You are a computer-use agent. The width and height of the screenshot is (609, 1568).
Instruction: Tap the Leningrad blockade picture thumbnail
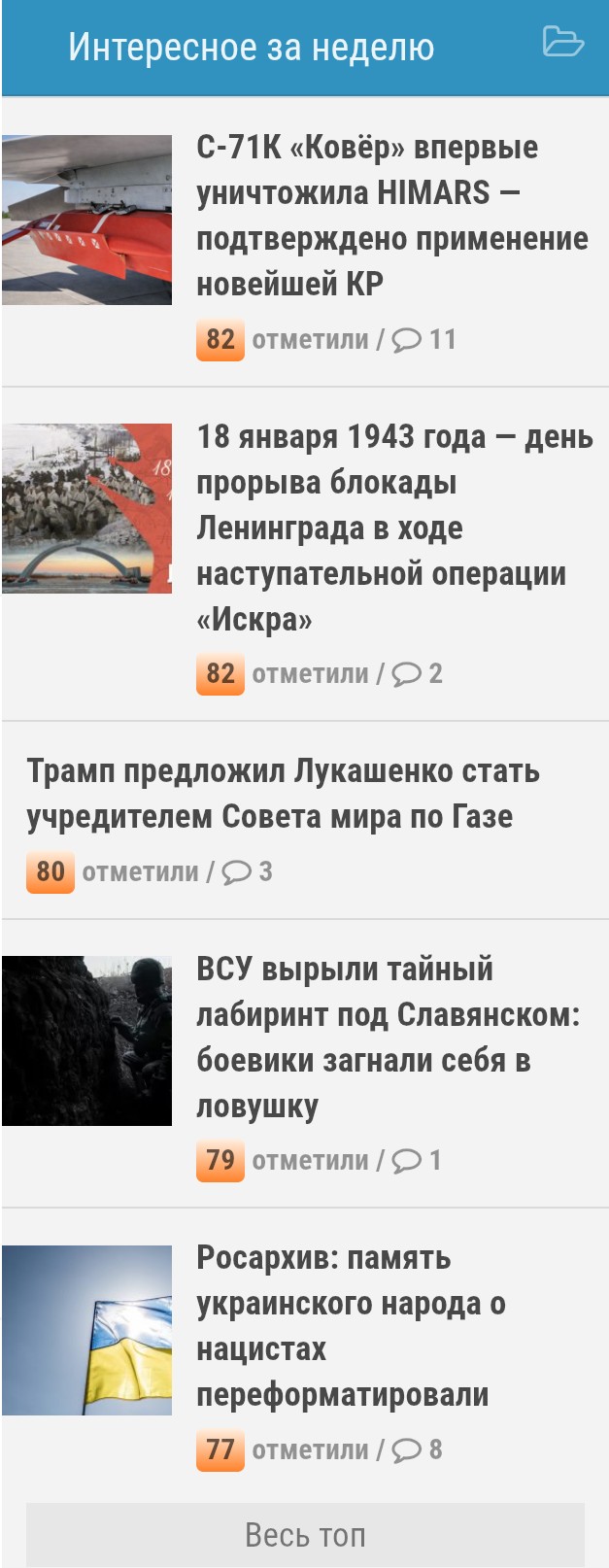pos(87,508)
